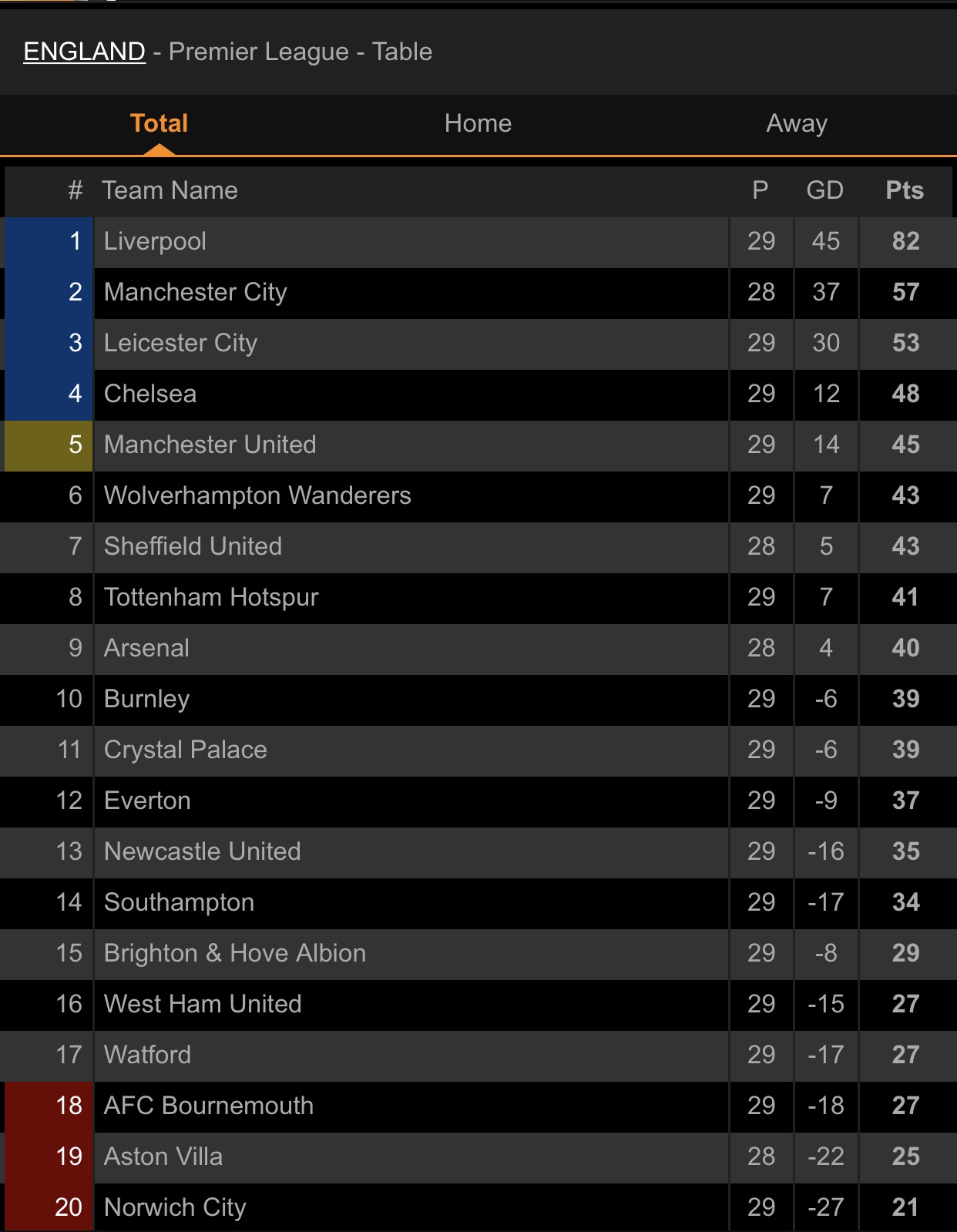Open the ENGLAND country link
The image size is (957, 1232).
pos(84,52)
